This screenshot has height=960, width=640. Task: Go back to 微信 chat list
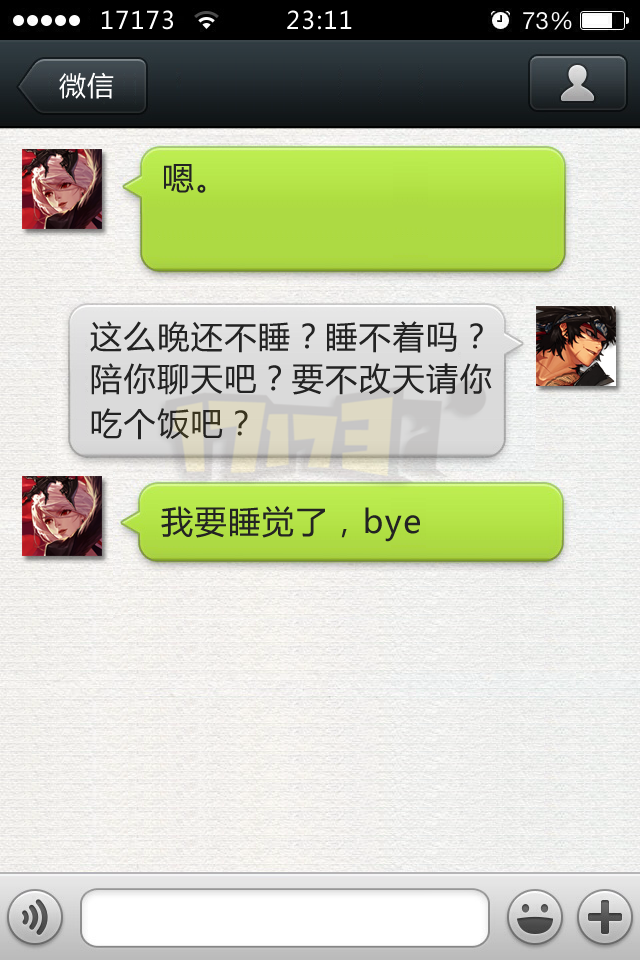[84, 86]
